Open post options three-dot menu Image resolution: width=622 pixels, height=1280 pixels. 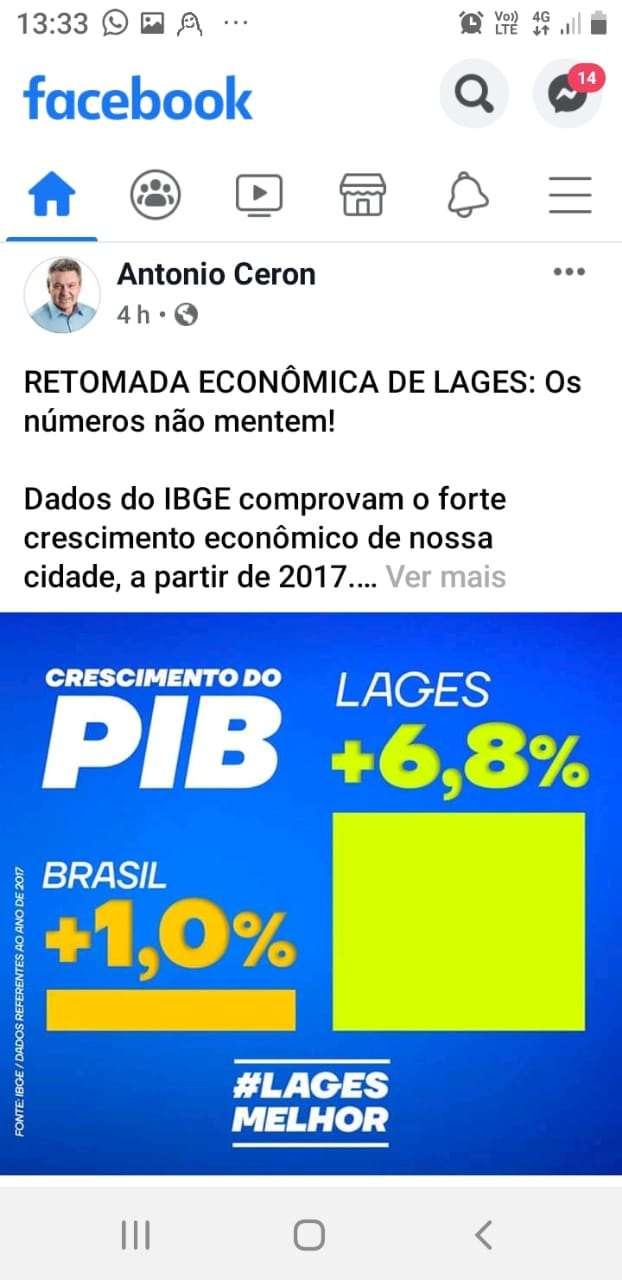[569, 272]
